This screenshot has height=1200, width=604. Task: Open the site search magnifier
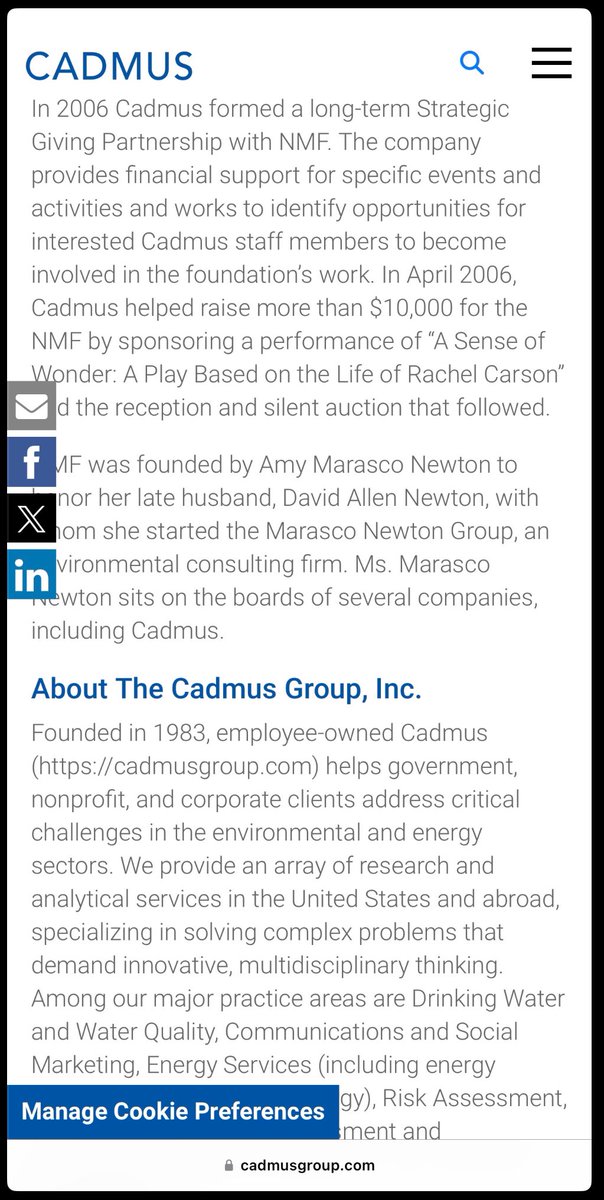coord(472,64)
